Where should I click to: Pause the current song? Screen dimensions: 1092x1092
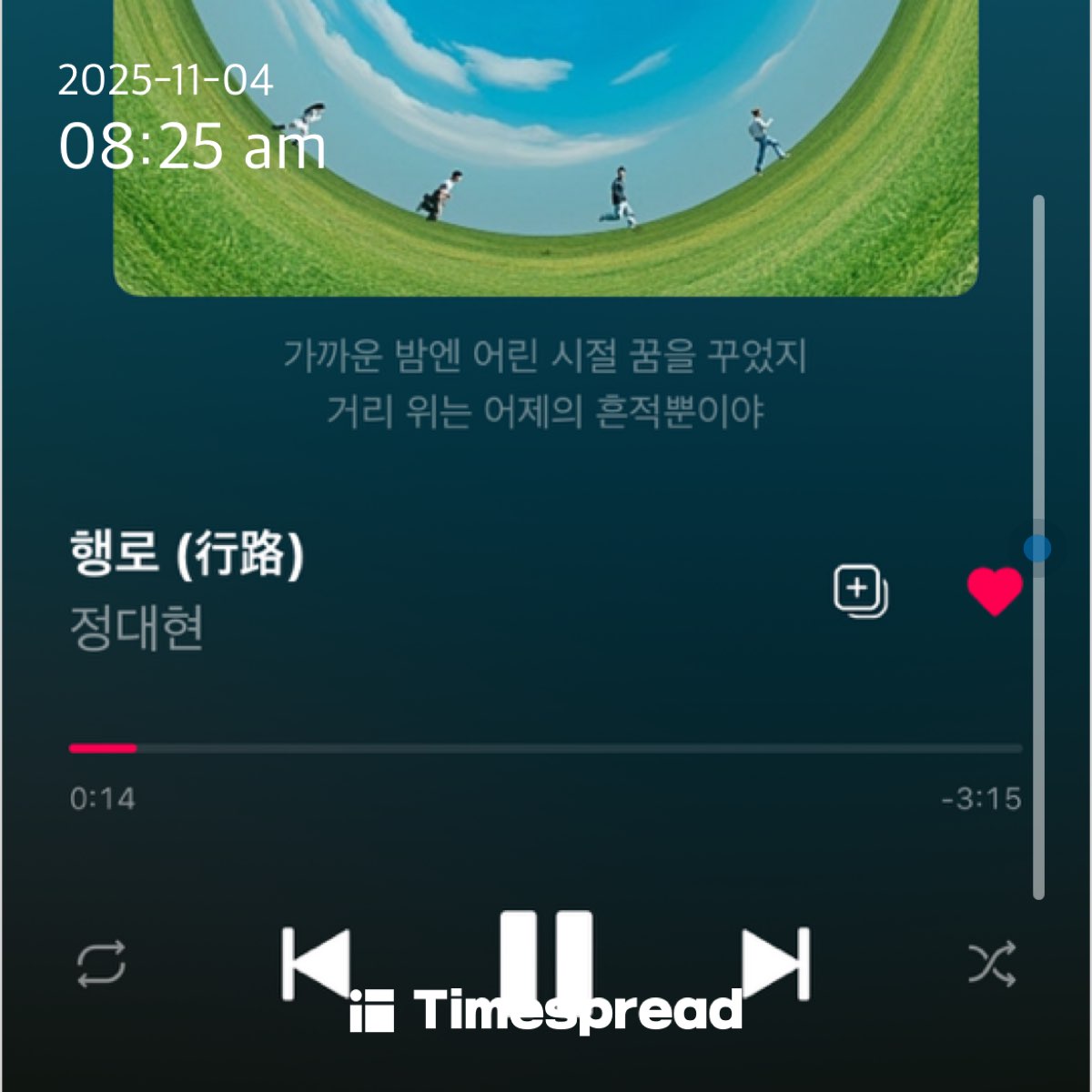click(546, 955)
